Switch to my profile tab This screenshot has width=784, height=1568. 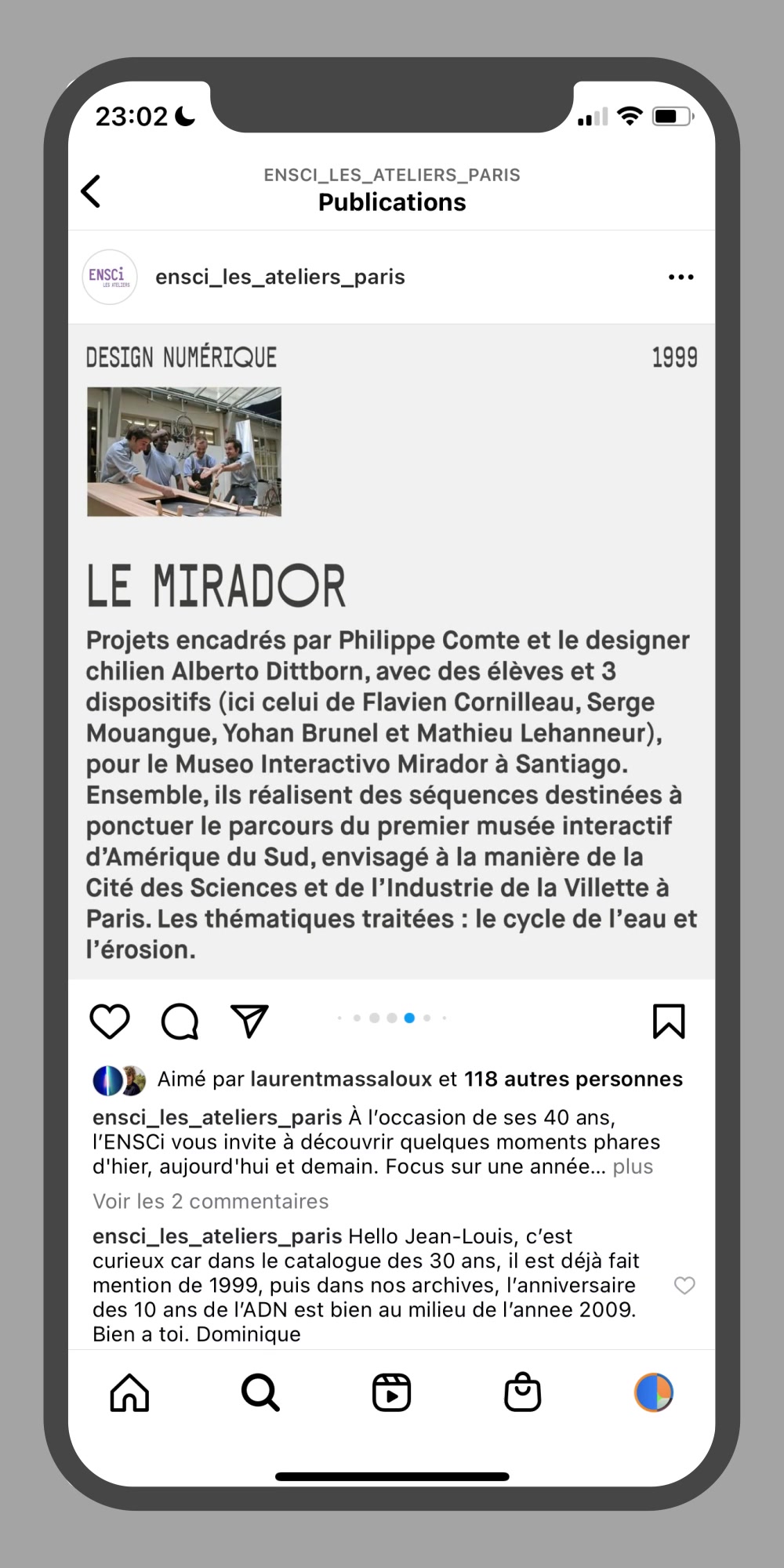(653, 1392)
